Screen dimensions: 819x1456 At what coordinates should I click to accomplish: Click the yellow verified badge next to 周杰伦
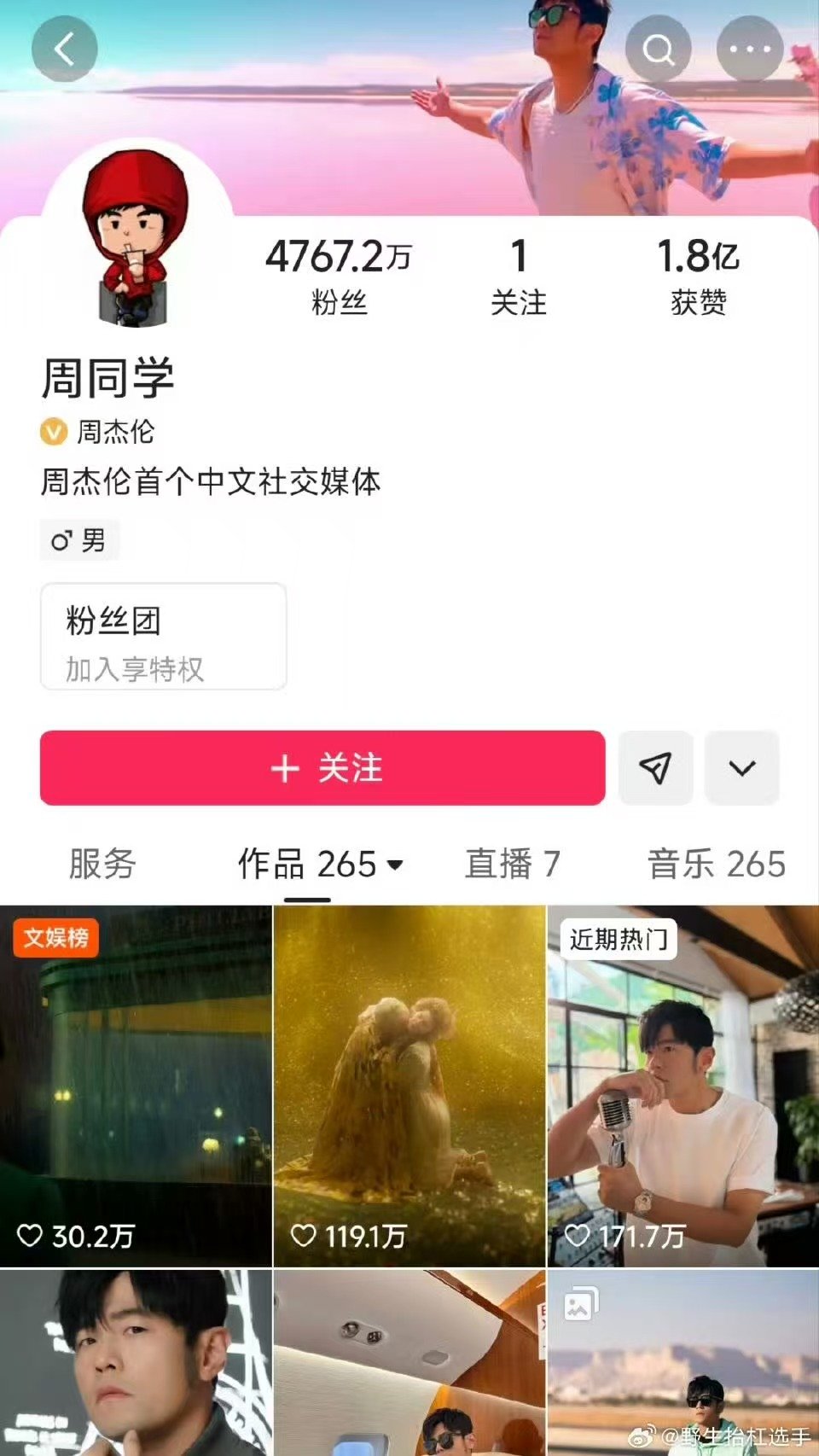point(53,432)
